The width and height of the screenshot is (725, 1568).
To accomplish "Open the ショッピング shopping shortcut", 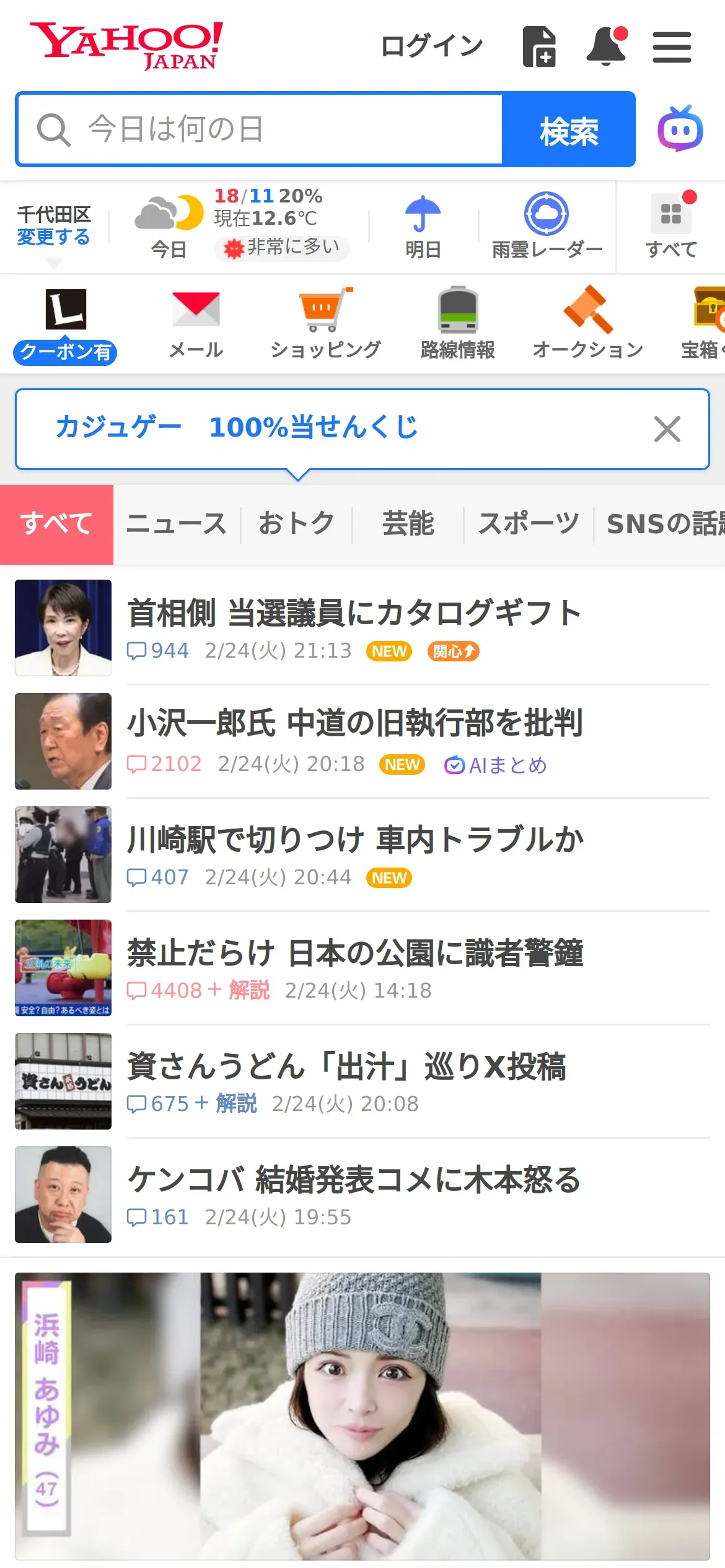I will pos(325,323).
